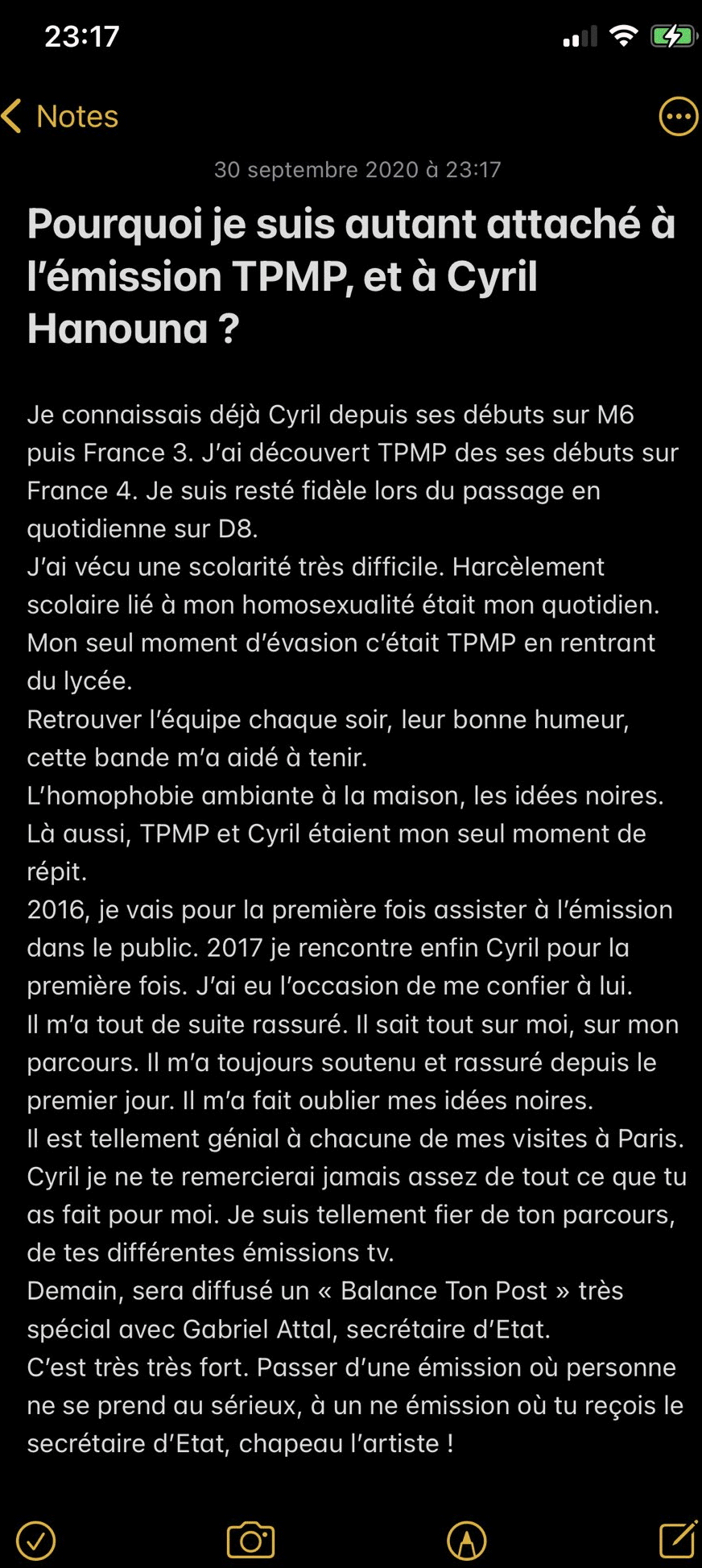Screen dimensions: 702x1568
Task: Open the camera attachment options
Action: pos(250,1540)
